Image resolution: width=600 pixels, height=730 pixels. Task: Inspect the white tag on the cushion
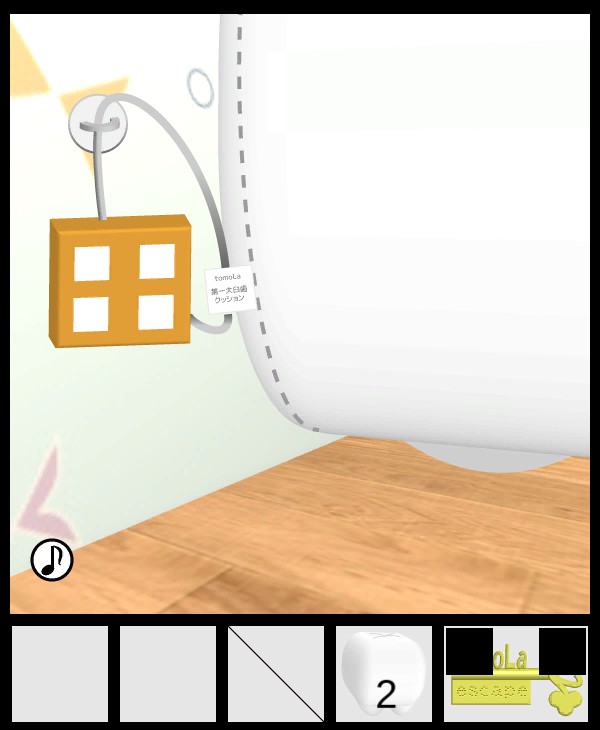[x=228, y=290]
